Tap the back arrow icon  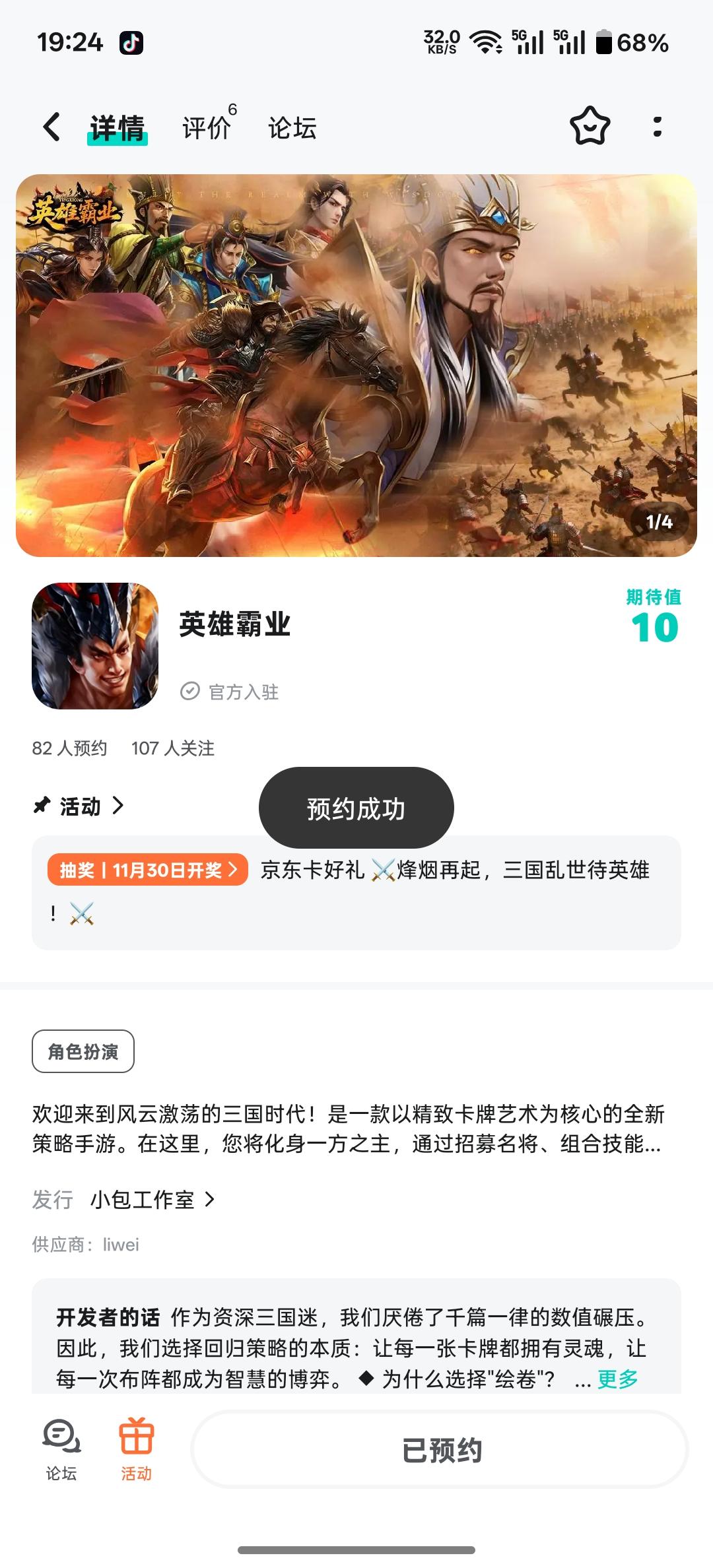[53, 127]
